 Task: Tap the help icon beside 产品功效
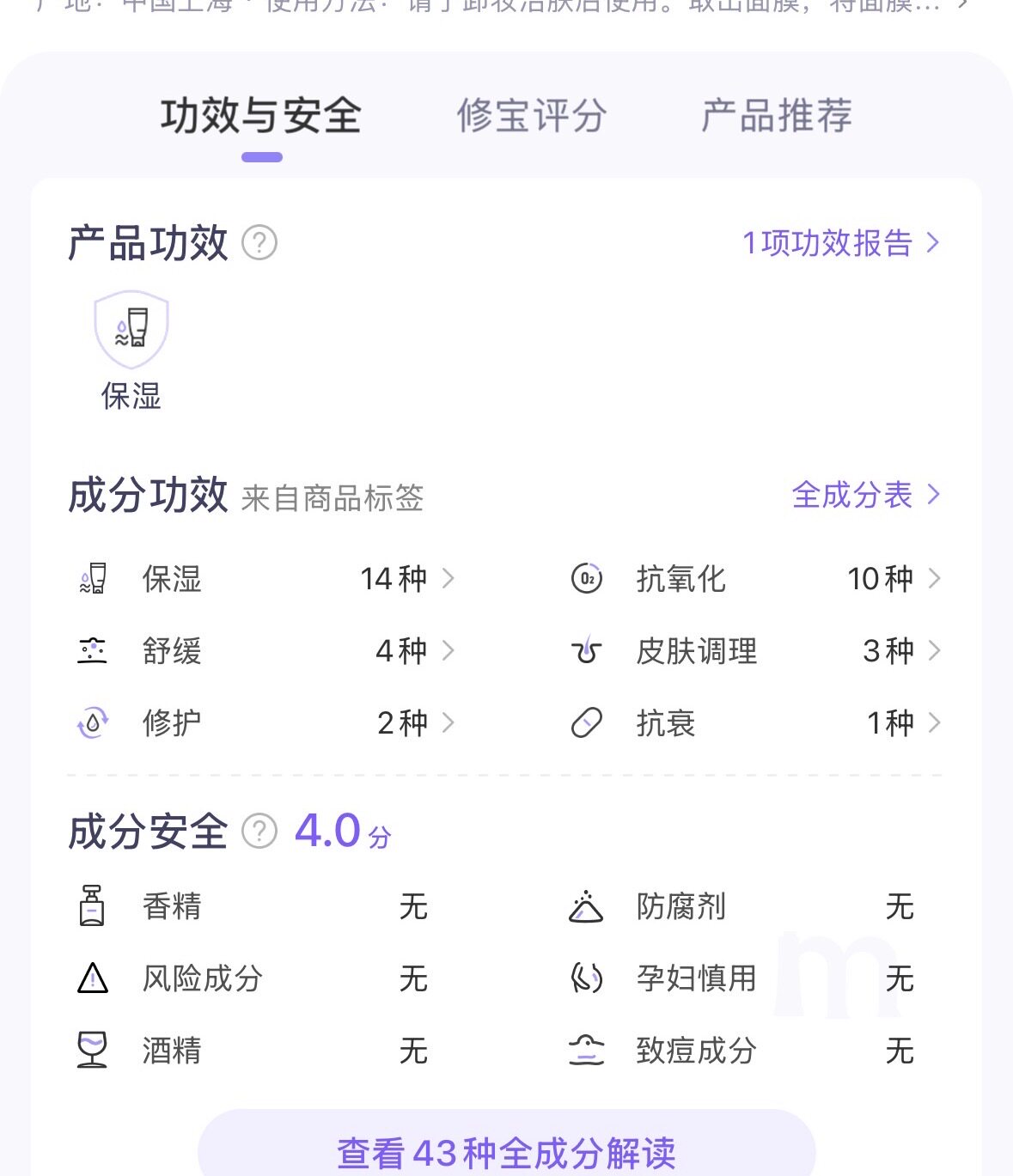click(259, 243)
